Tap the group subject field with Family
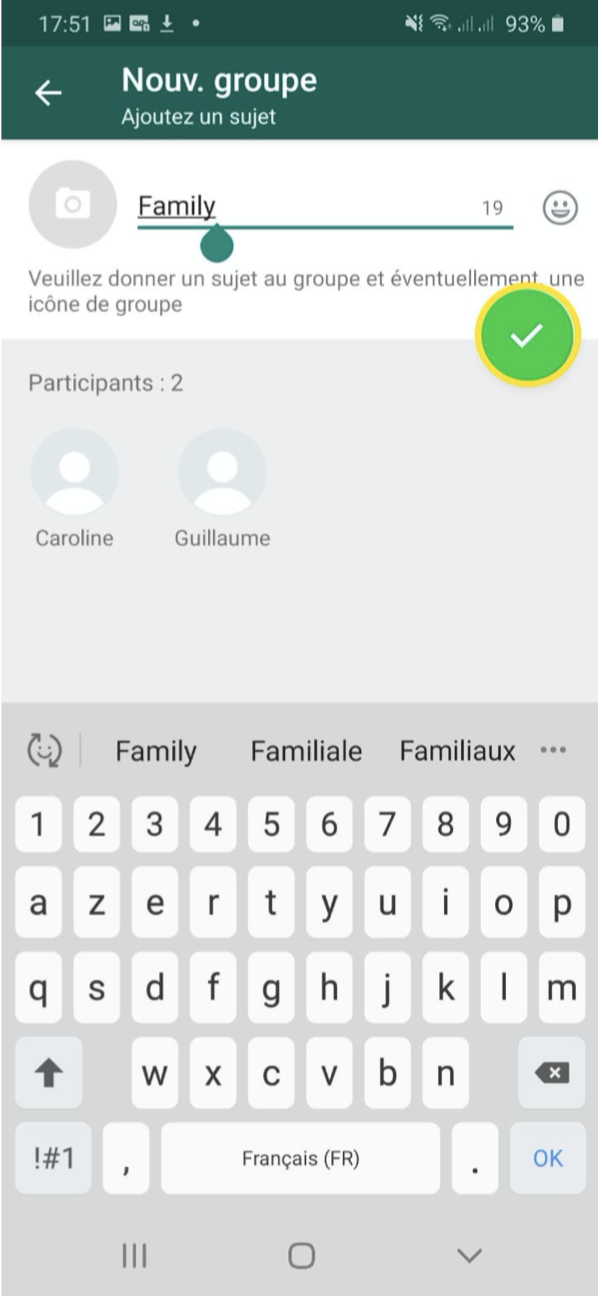Viewport: 602px width, 1296px height. click(324, 208)
